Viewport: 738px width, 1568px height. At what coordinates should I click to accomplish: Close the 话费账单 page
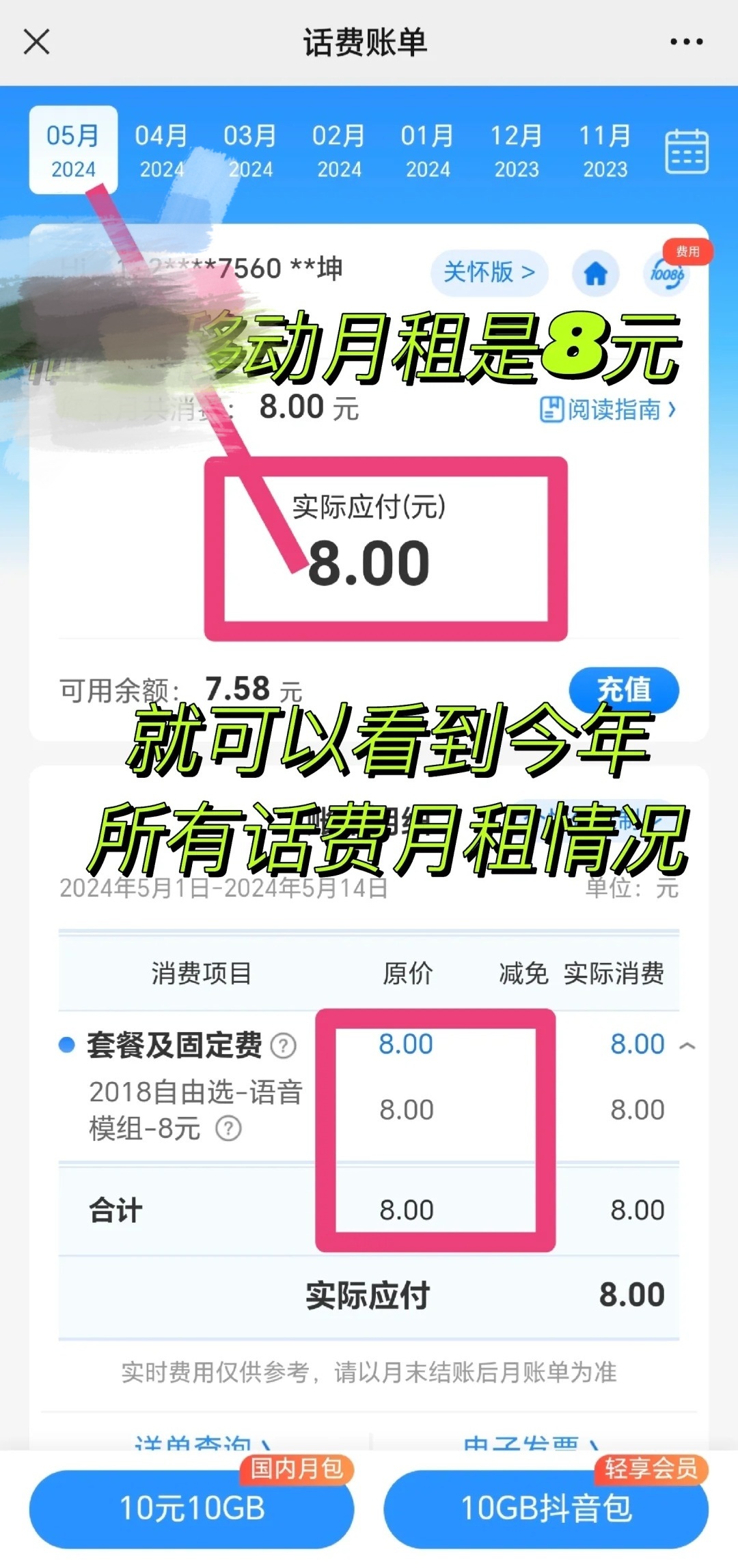[x=37, y=42]
